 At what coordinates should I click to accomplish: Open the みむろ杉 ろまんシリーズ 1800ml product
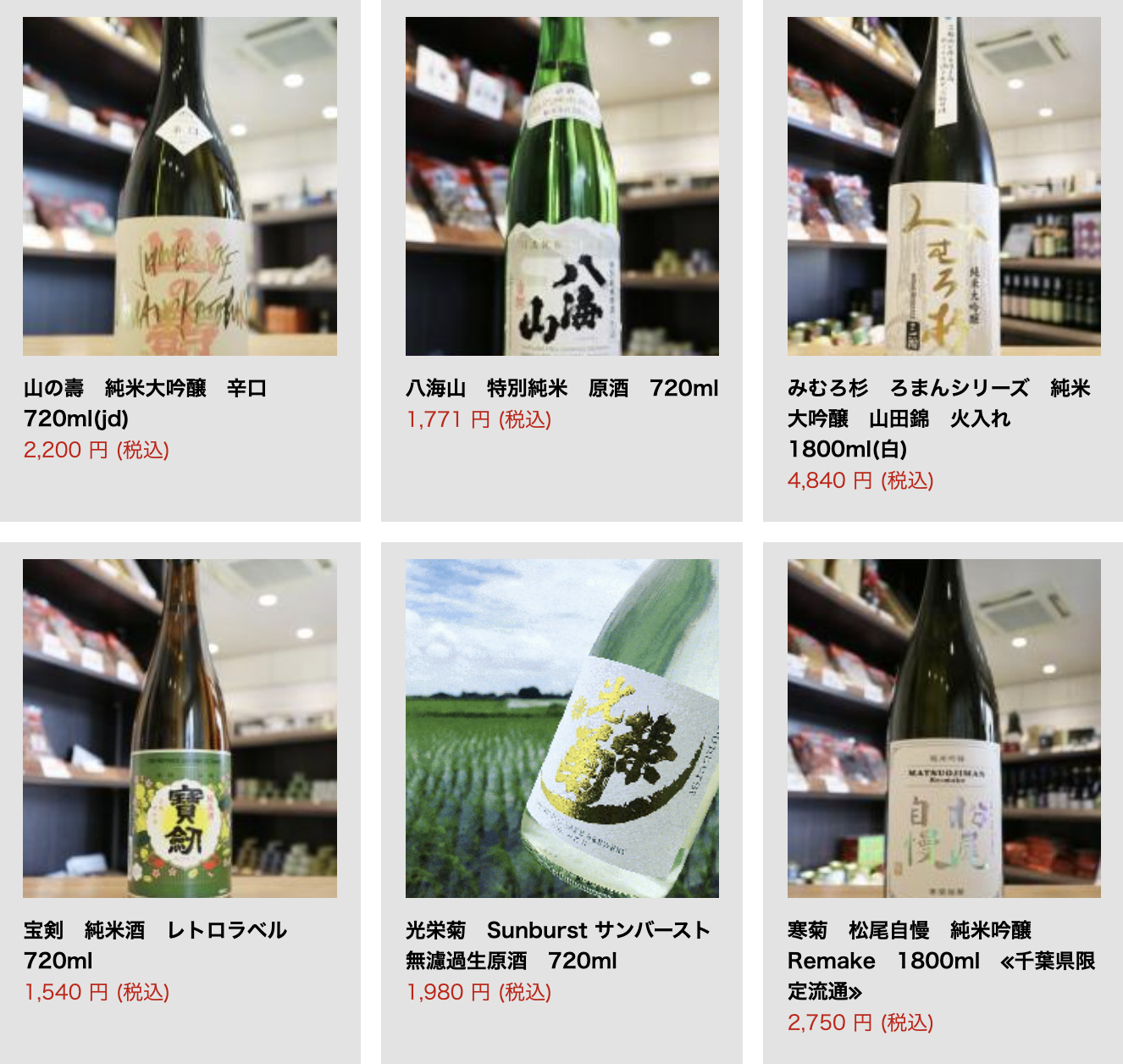click(x=943, y=186)
